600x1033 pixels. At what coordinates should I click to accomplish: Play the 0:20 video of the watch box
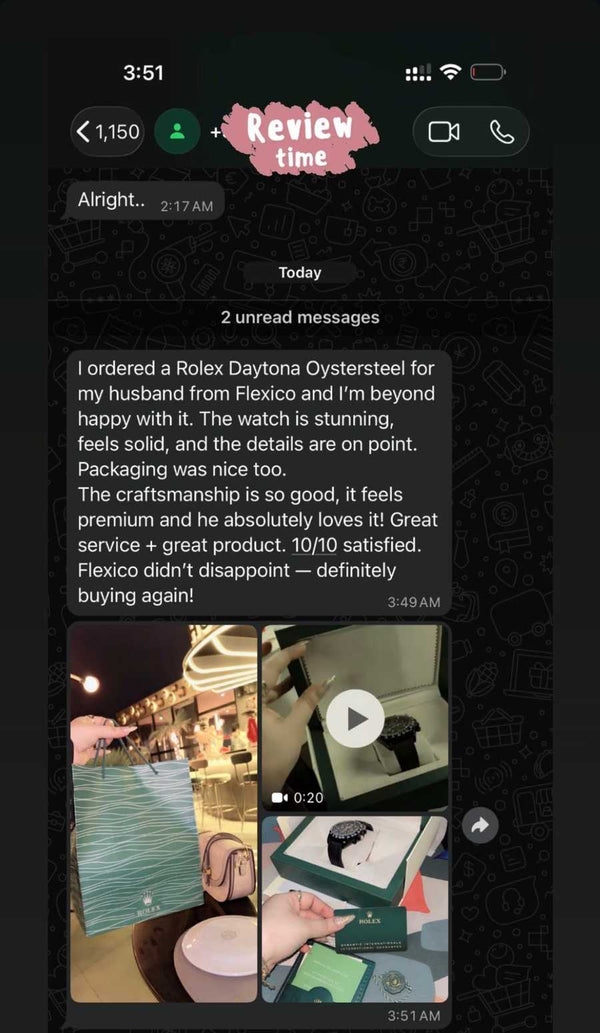355,718
